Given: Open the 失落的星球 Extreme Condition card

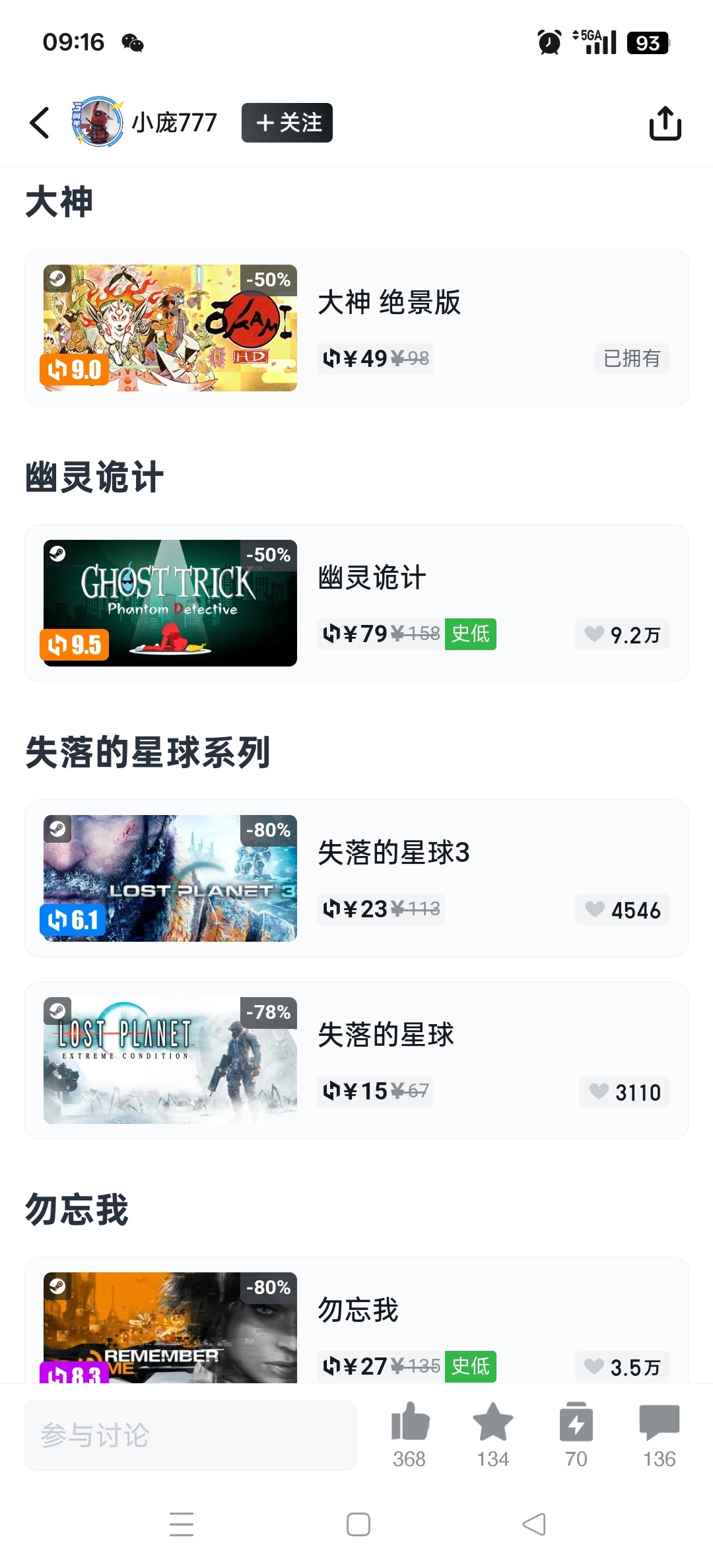Looking at the screenshot, I should pyautogui.click(x=356, y=1061).
